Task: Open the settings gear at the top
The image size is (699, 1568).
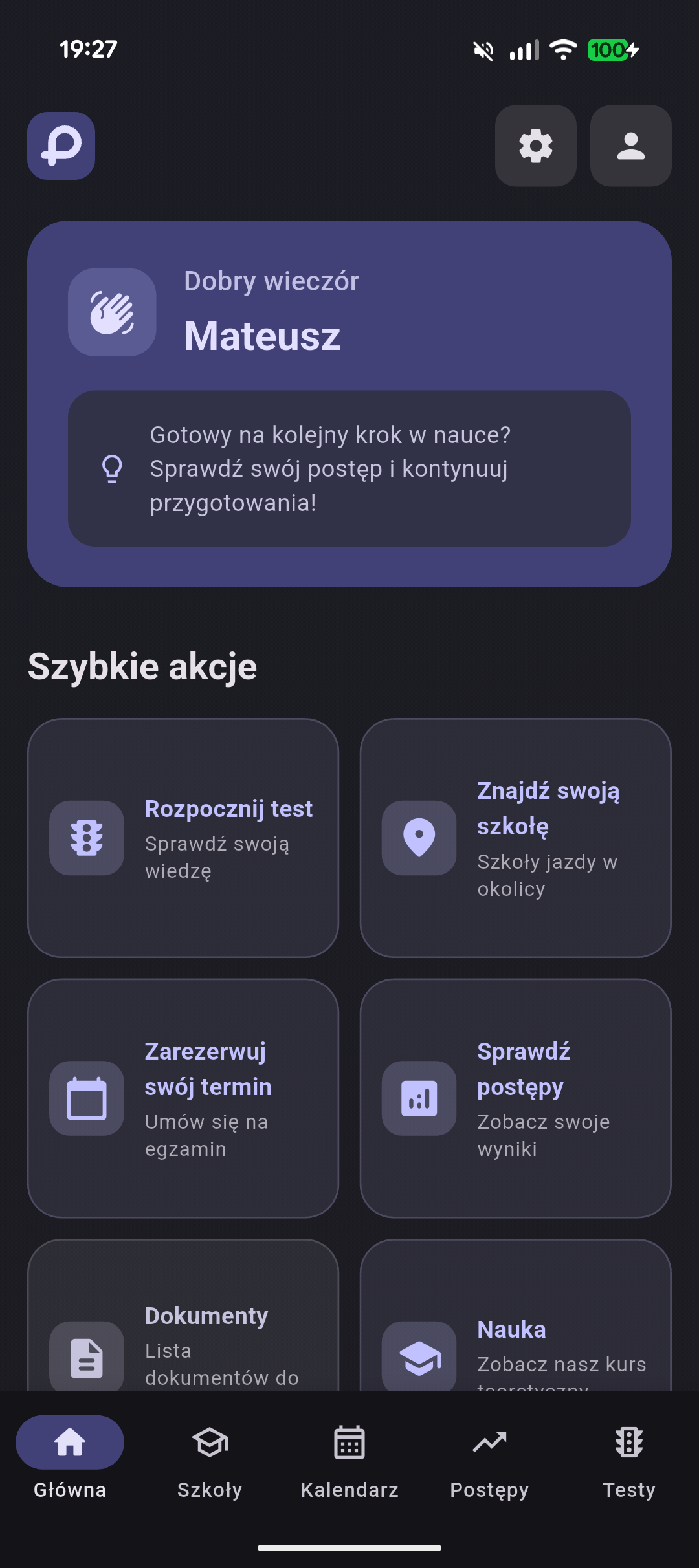Action: coord(535,146)
